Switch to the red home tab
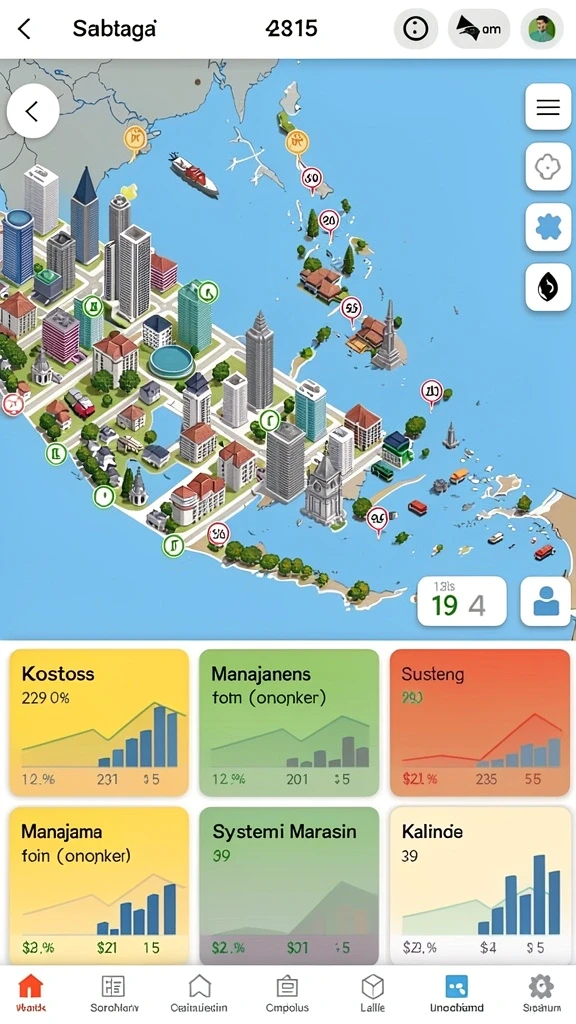 click(31, 993)
